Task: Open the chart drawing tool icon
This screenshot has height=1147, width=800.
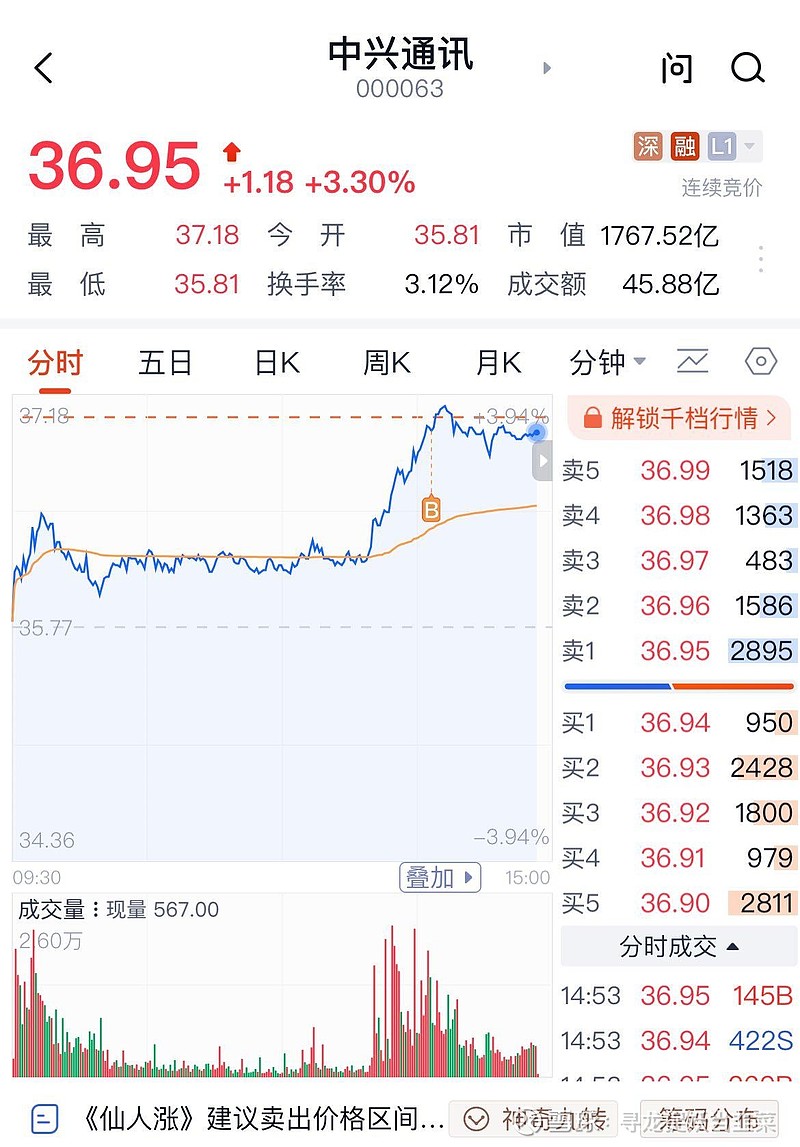Action: pos(692,362)
